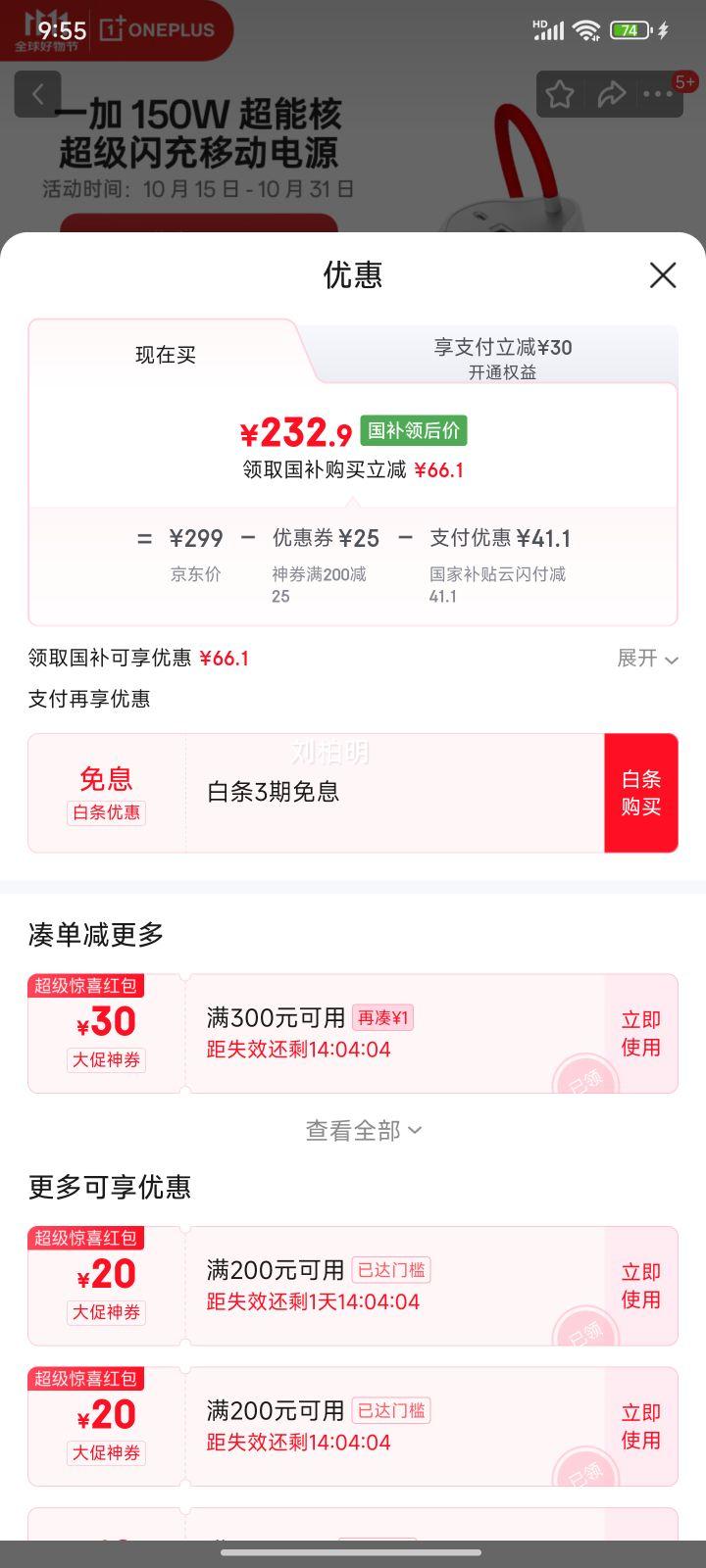This screenshot has height=1568, width=706.
Task: Expand the 展开 subsidy details
Action: (x=647, y=659)
